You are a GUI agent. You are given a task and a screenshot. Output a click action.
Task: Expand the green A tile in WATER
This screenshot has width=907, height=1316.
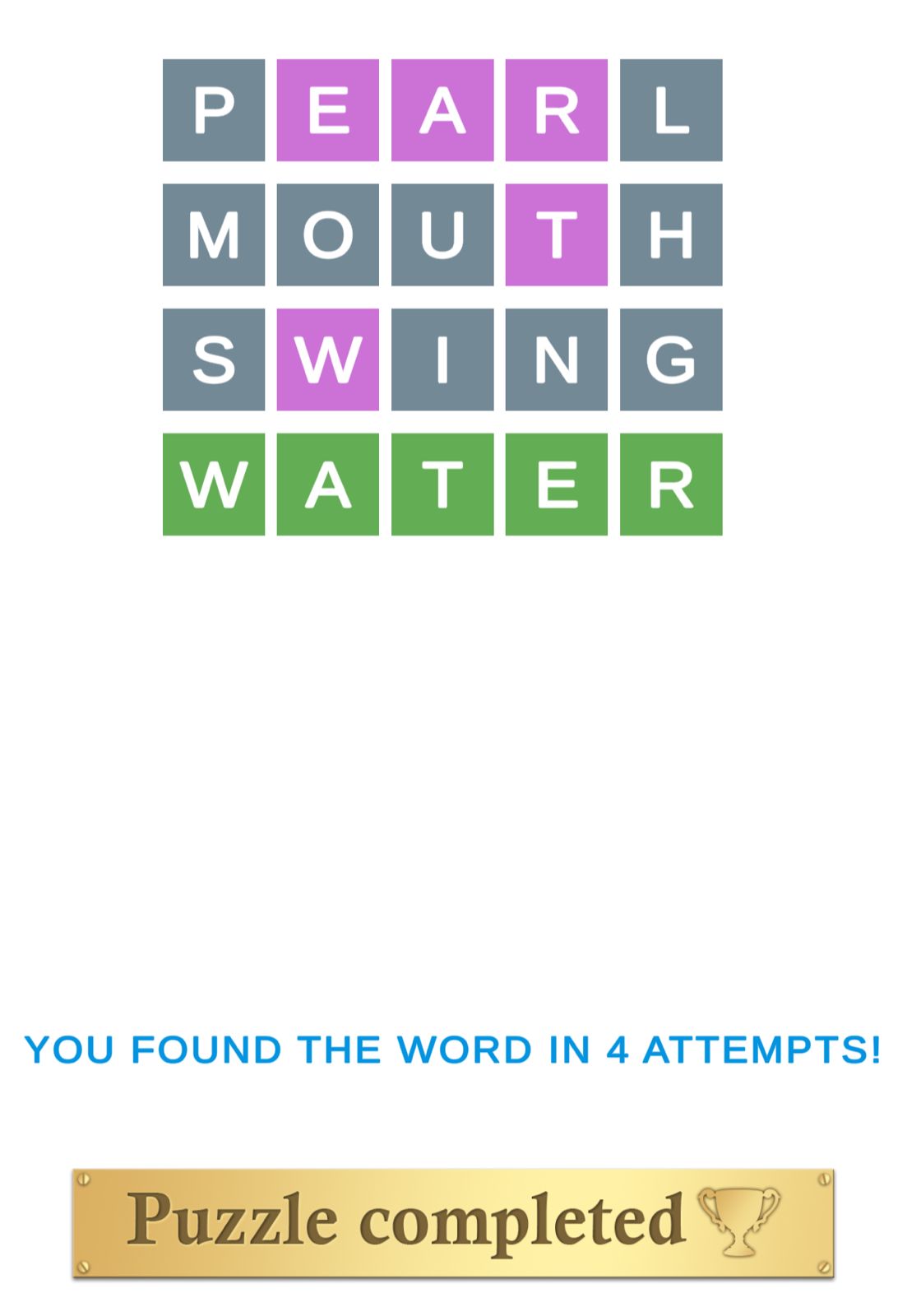coord(327,484)
